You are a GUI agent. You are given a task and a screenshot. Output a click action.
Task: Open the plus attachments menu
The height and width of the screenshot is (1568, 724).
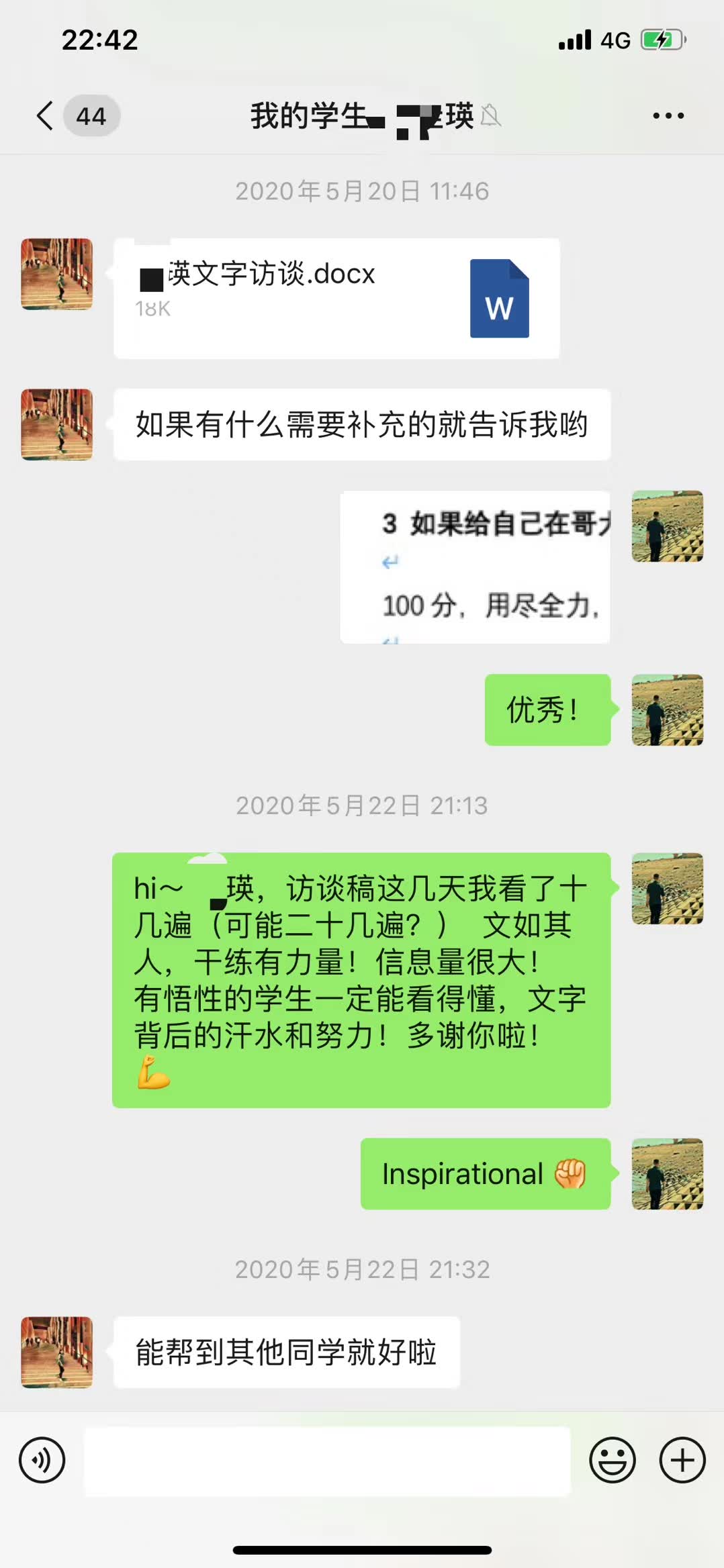(682, 1460)
